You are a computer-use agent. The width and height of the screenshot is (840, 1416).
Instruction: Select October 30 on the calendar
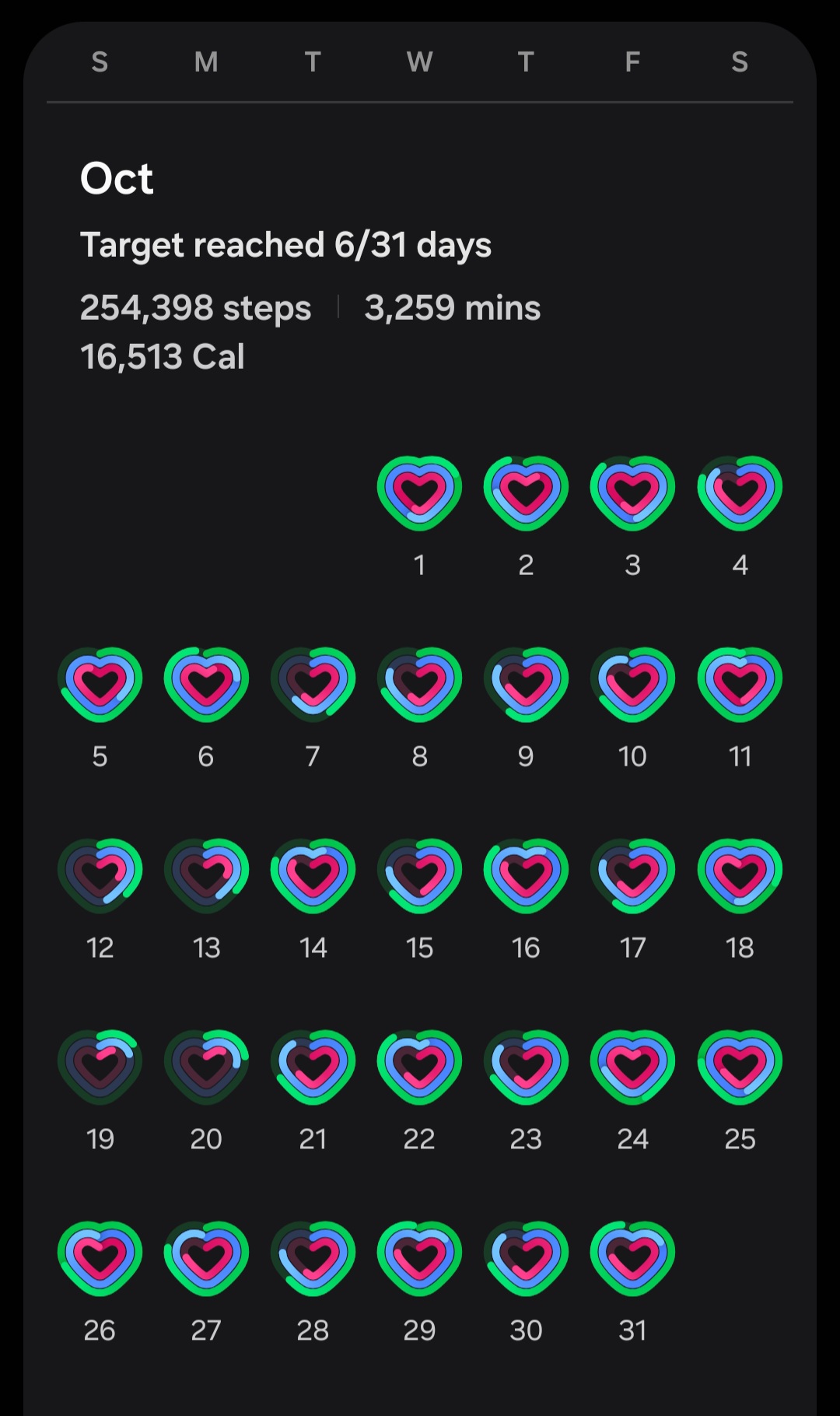526,1259
